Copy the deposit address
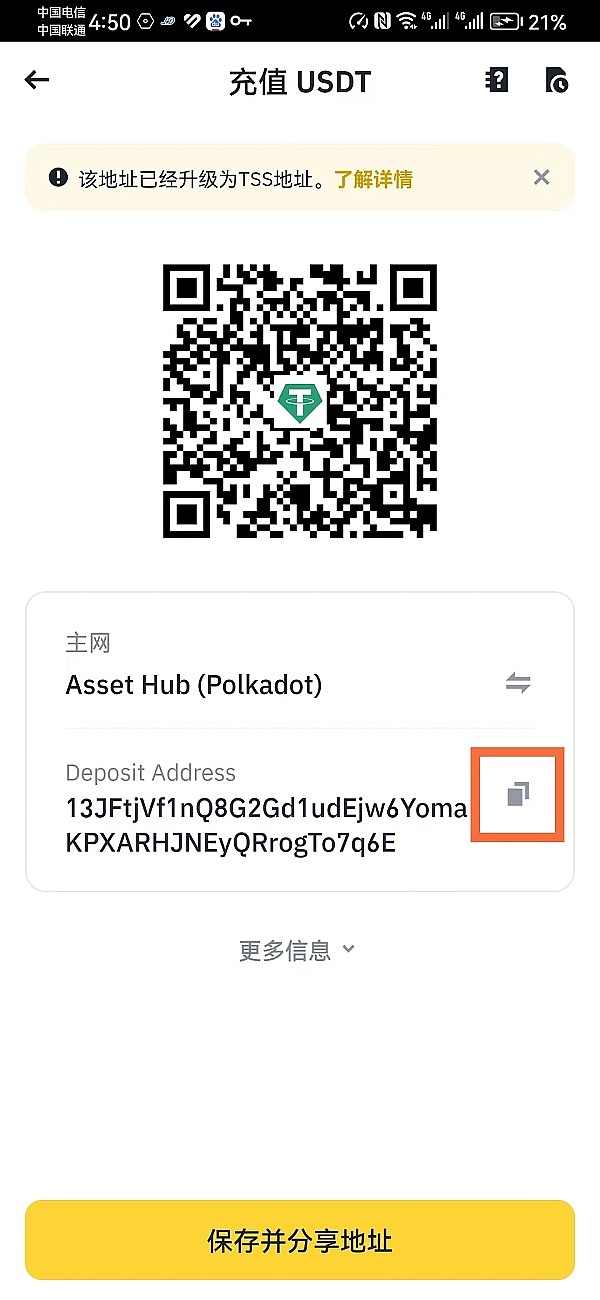Viewport: 600px width, 1300px height. (517, 795)
